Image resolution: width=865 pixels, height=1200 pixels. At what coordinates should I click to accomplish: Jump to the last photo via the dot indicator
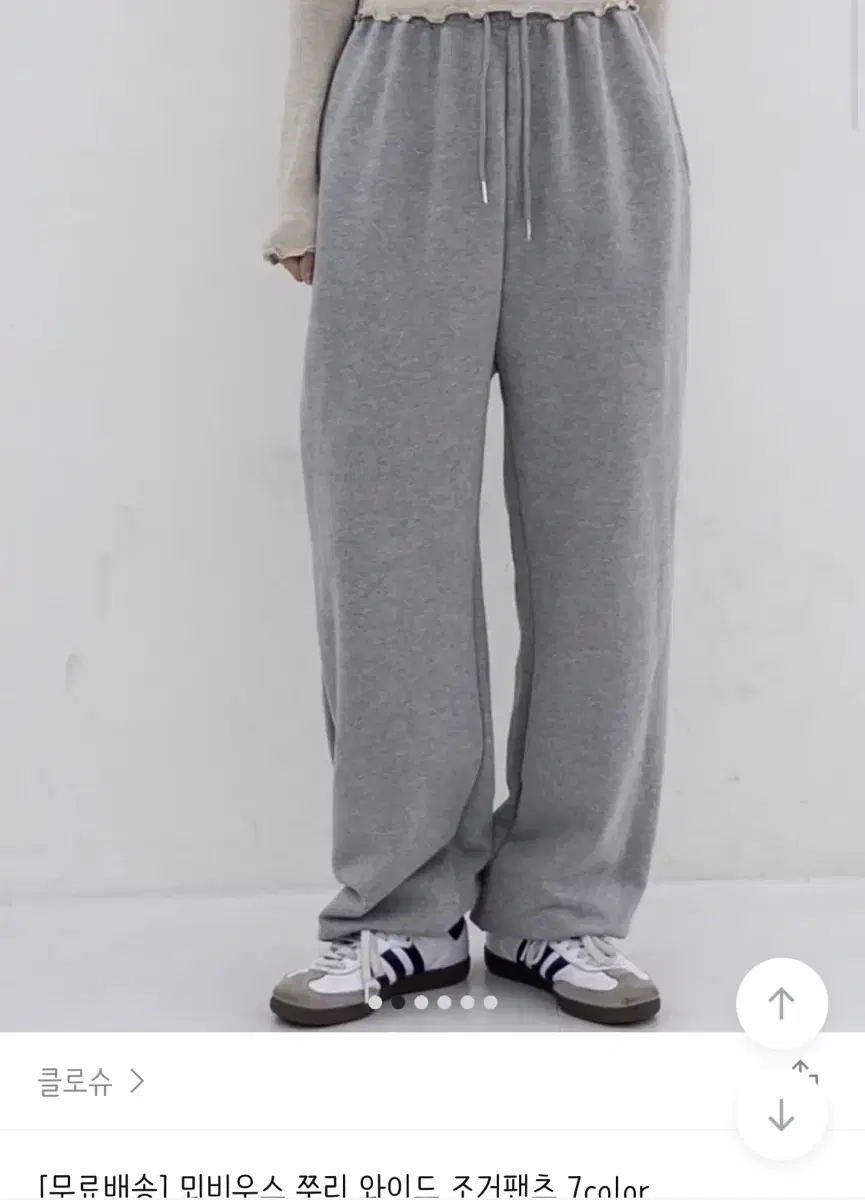(490, 1003)
